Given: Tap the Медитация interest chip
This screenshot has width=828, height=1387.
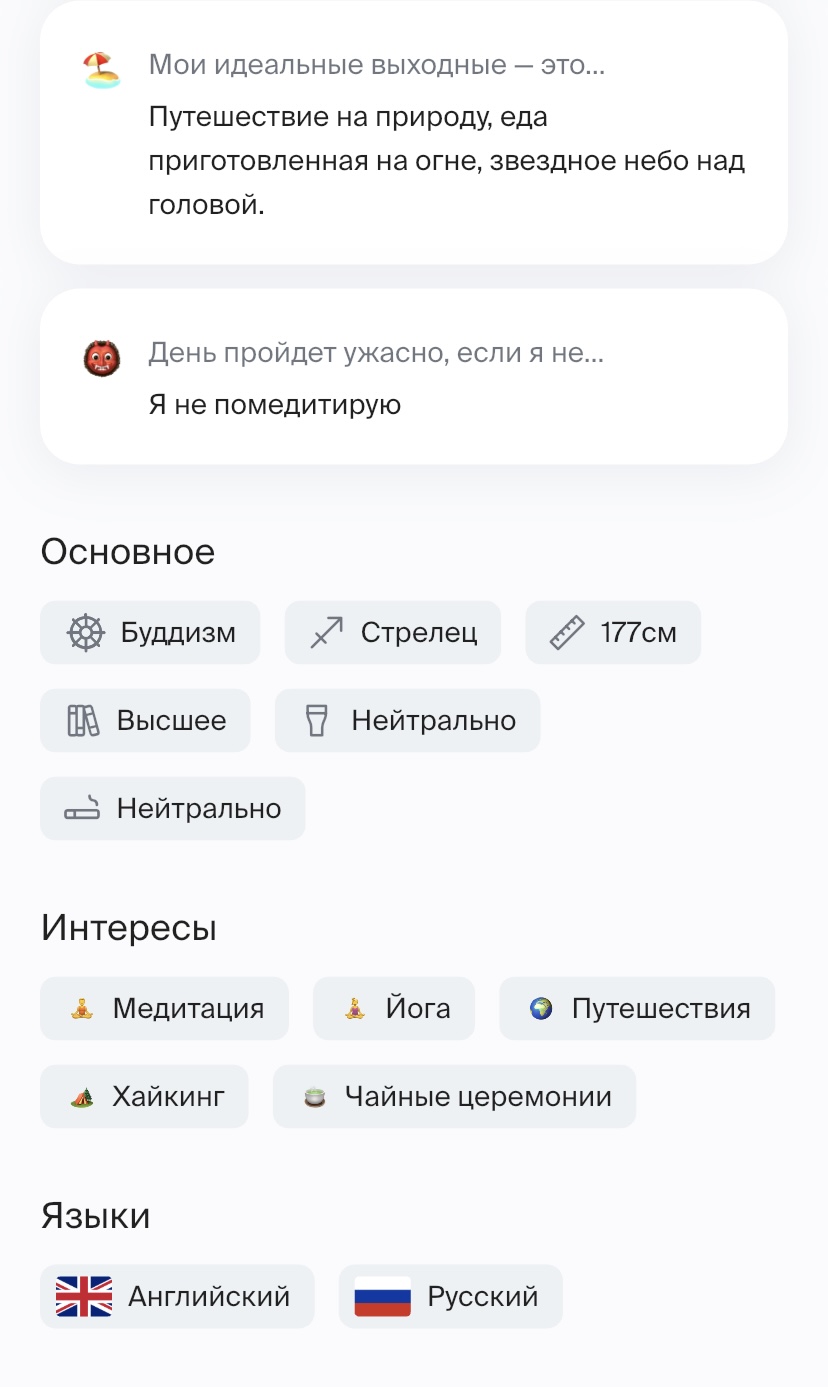Looking at the screenshot, I should 164,1009.
